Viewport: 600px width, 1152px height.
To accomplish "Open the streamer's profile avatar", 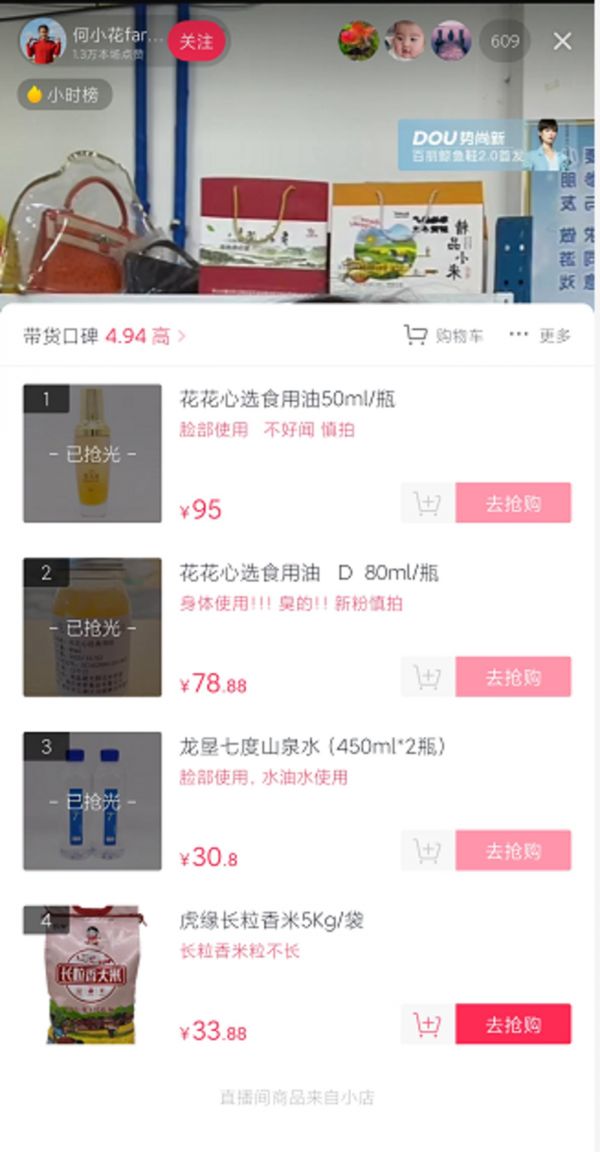I will coord(41,42).
